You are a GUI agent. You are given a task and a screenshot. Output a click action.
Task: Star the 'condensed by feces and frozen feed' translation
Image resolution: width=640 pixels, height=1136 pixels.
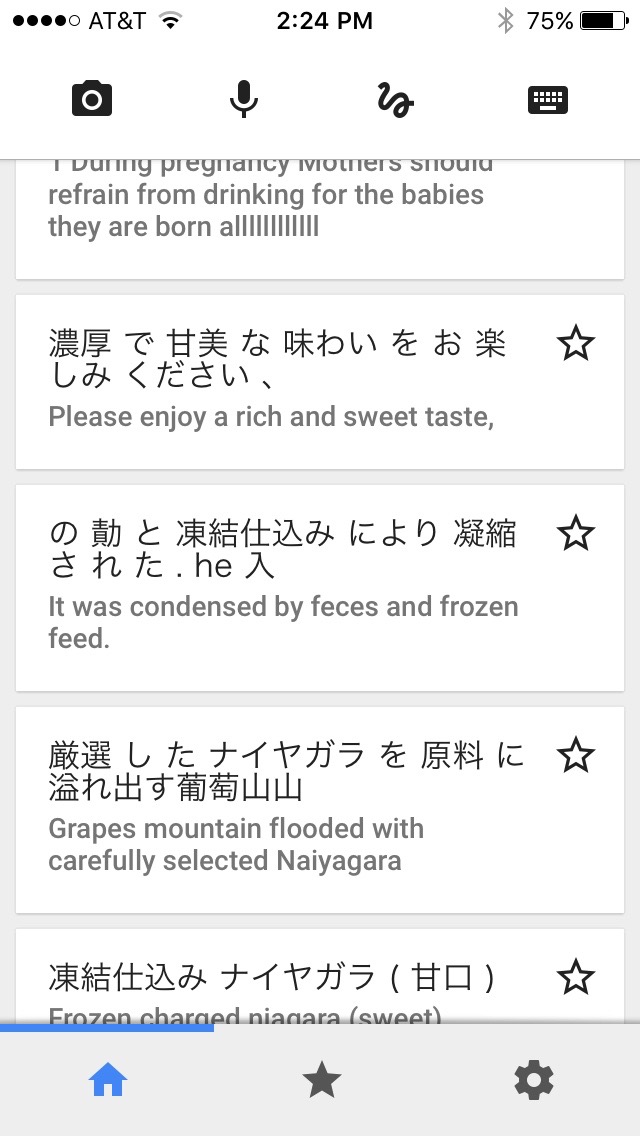pos(576,533)
